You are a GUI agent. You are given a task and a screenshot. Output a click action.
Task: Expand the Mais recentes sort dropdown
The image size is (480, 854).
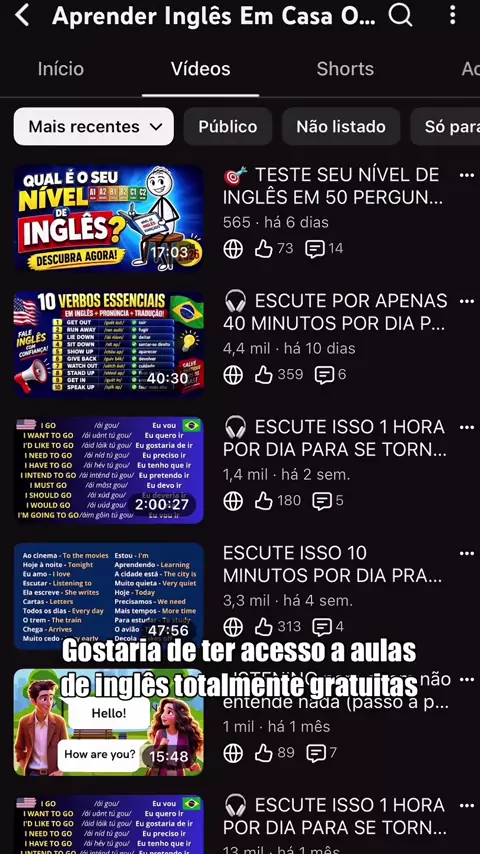tap(94, 126)
